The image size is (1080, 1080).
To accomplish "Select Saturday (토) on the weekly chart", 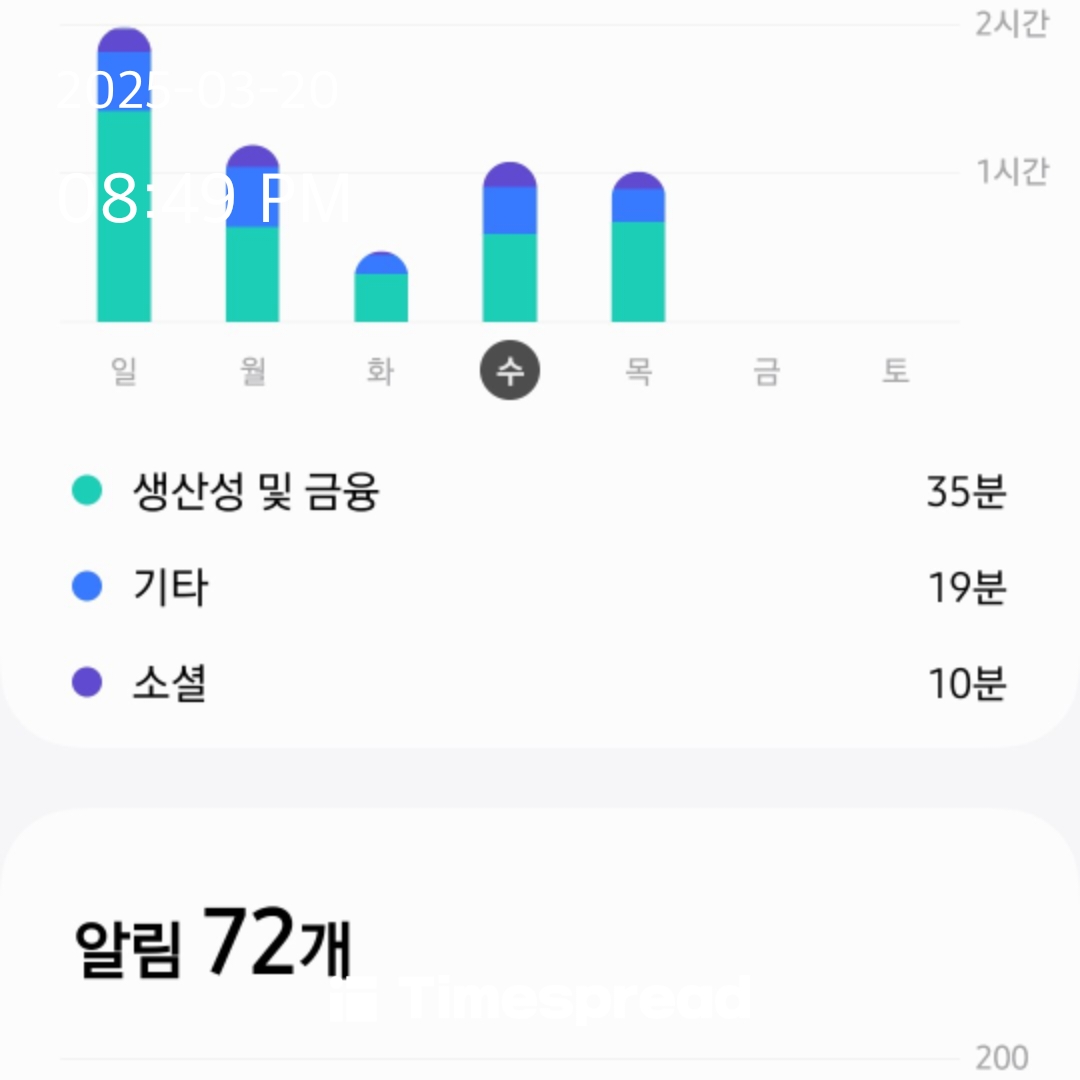I will coord(895,371).
